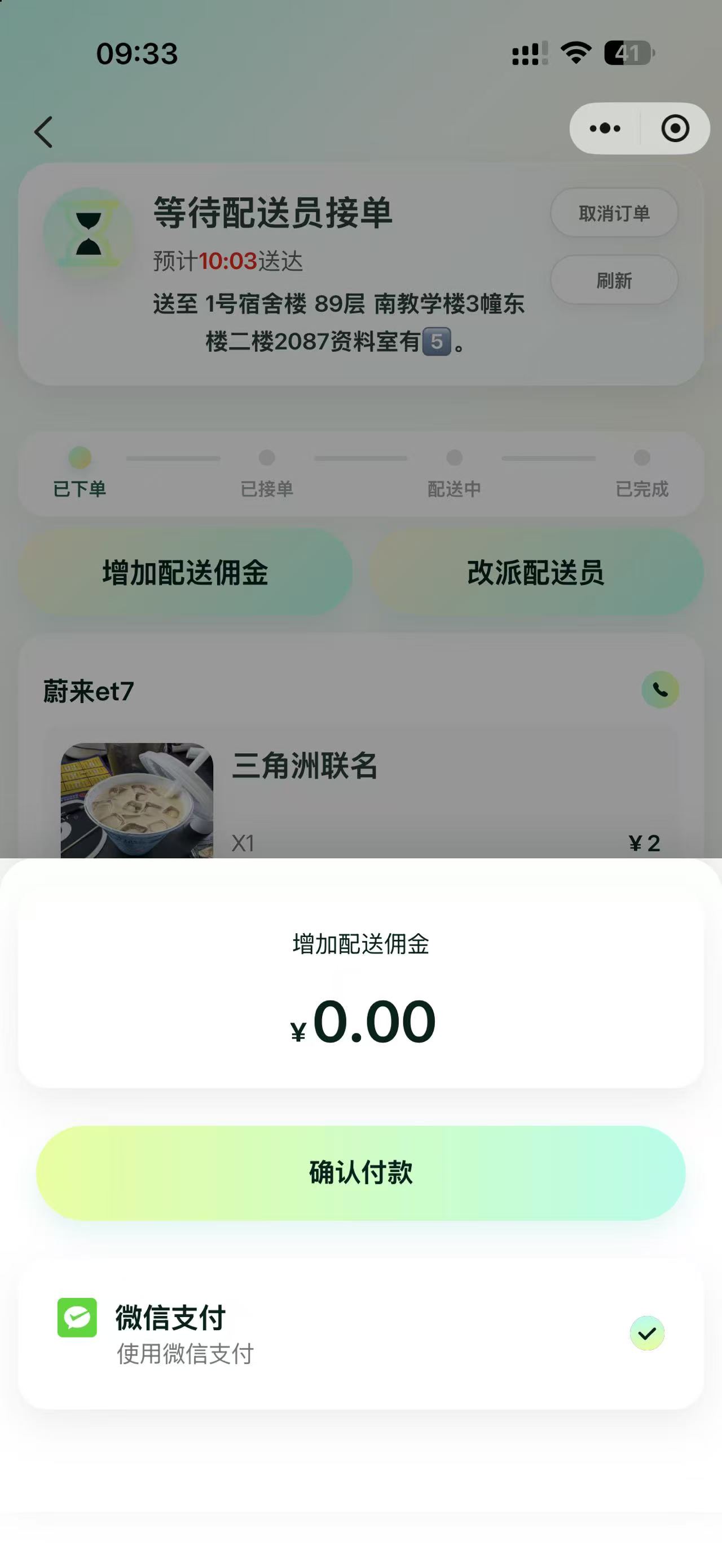Go back with the top-left arrow
The height and width of the screenshot is (1568, 722).
(43, 131)
